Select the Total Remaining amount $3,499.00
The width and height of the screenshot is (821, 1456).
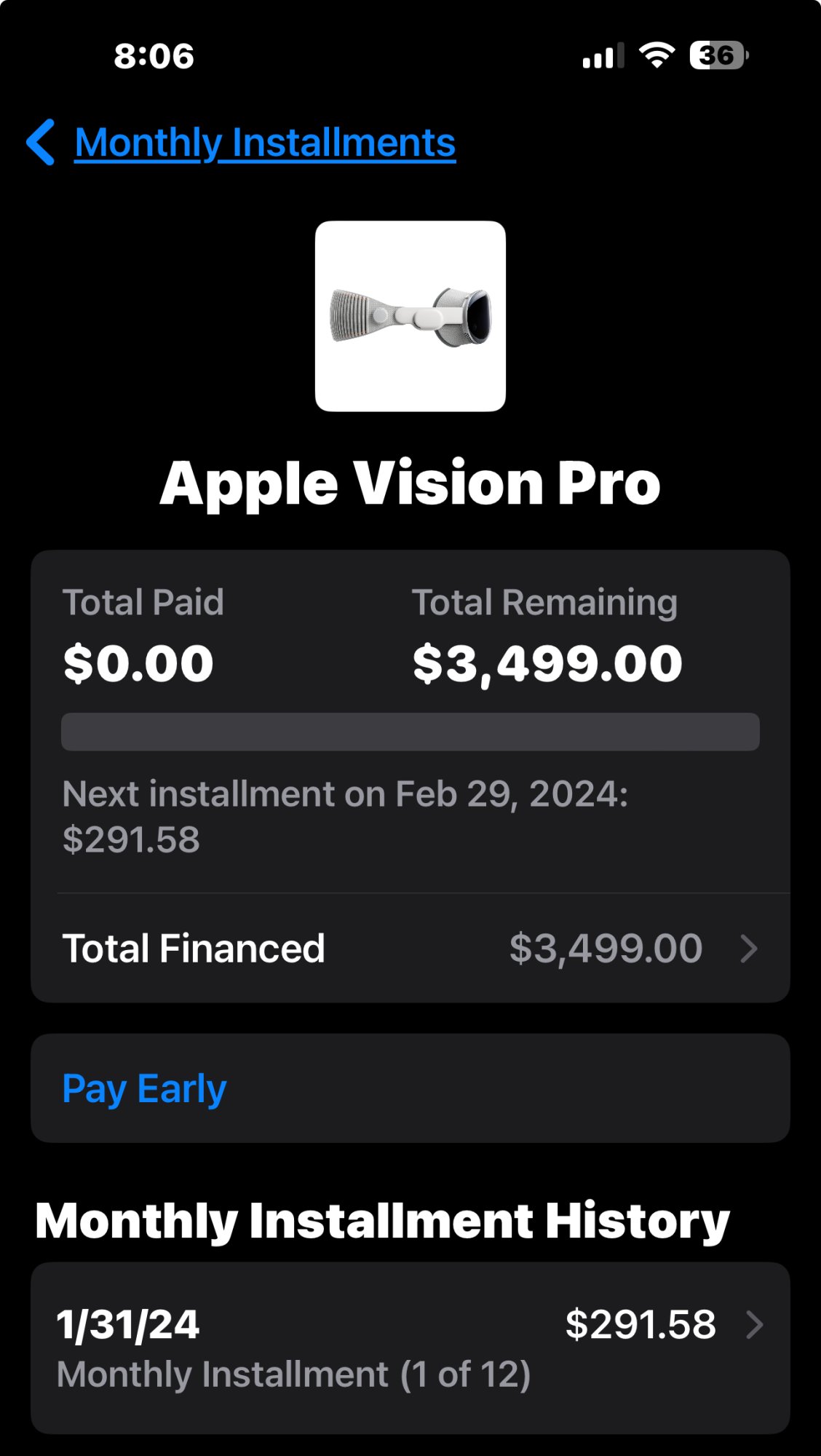click(546, 661)
